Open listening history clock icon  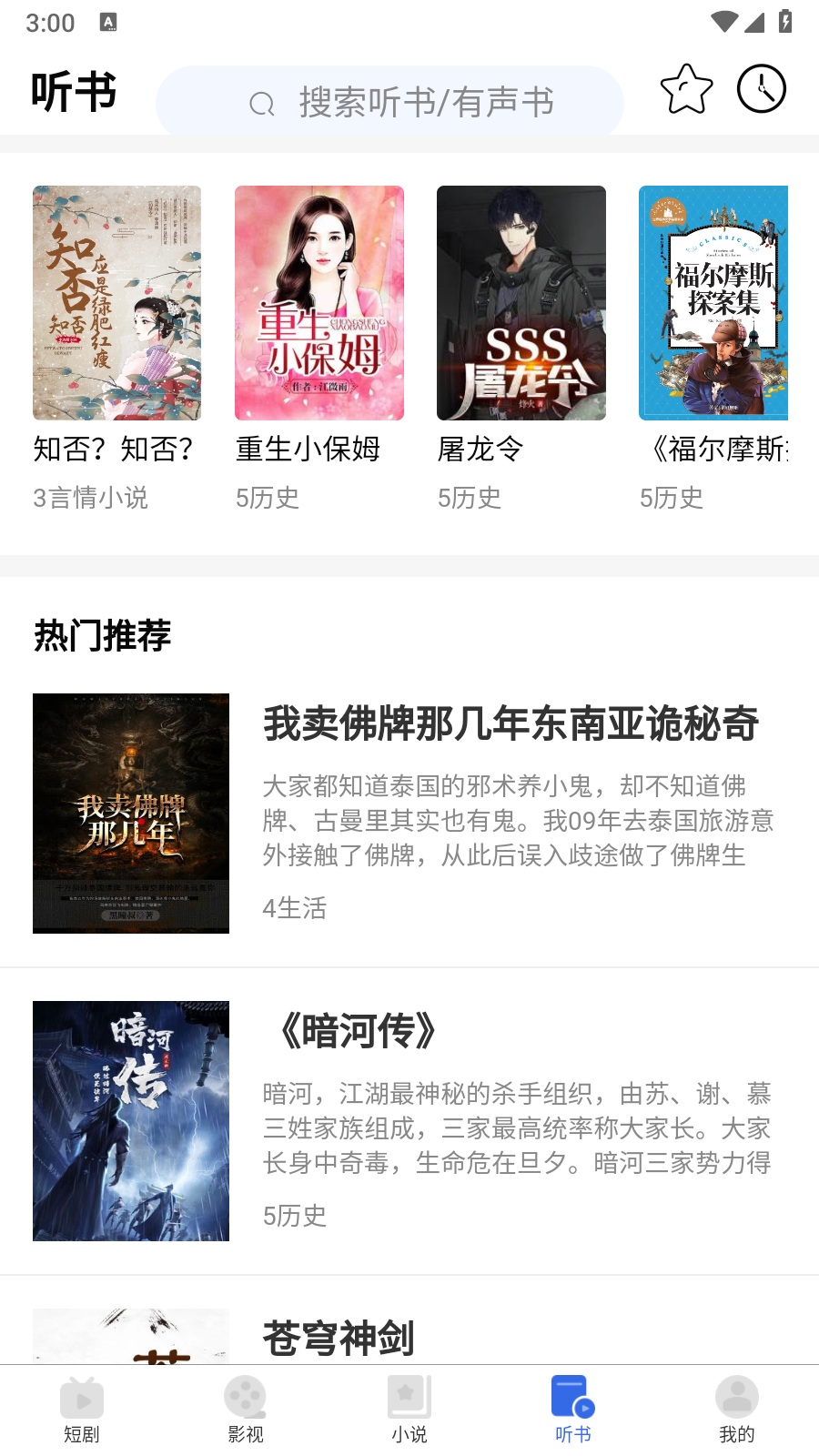(761, 89)
